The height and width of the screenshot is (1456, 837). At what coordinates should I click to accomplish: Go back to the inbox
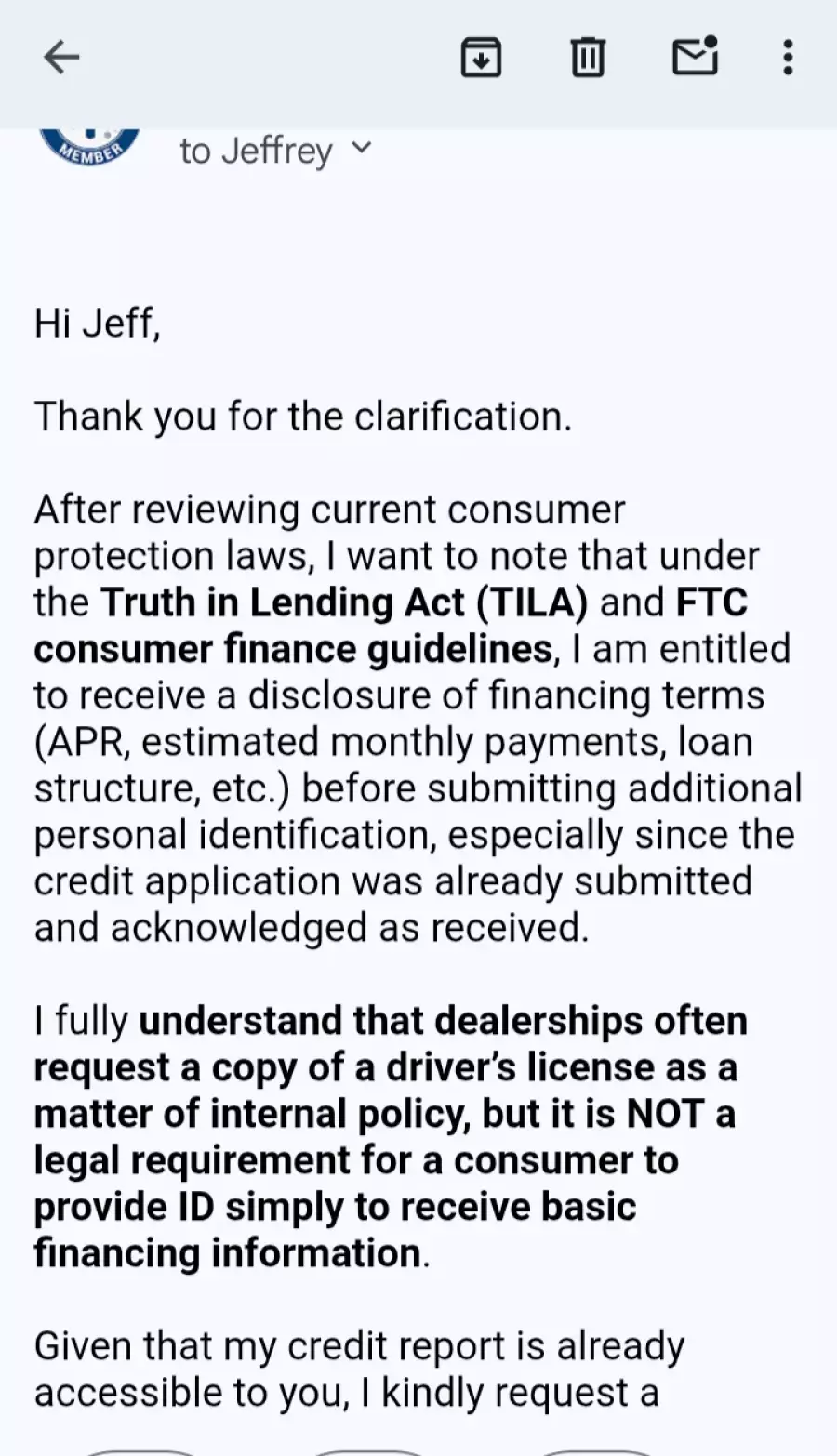61,58
